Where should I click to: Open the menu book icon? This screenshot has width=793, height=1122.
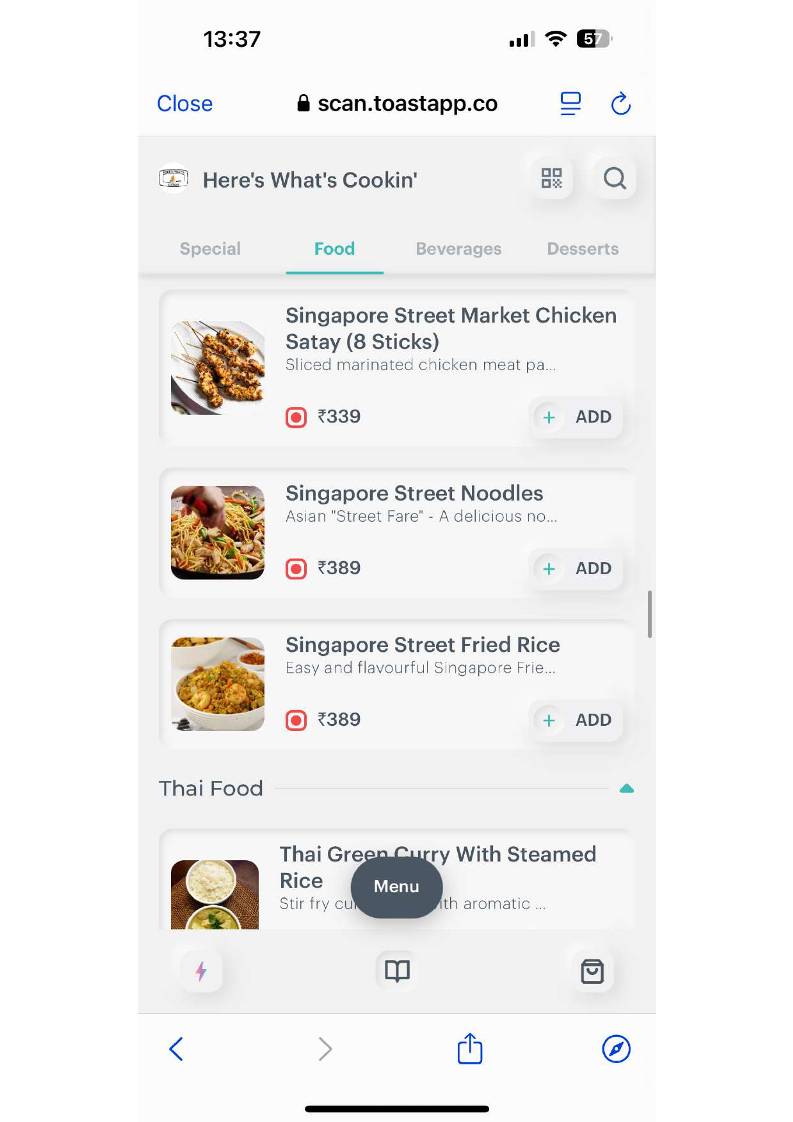(x=396, y=971)
